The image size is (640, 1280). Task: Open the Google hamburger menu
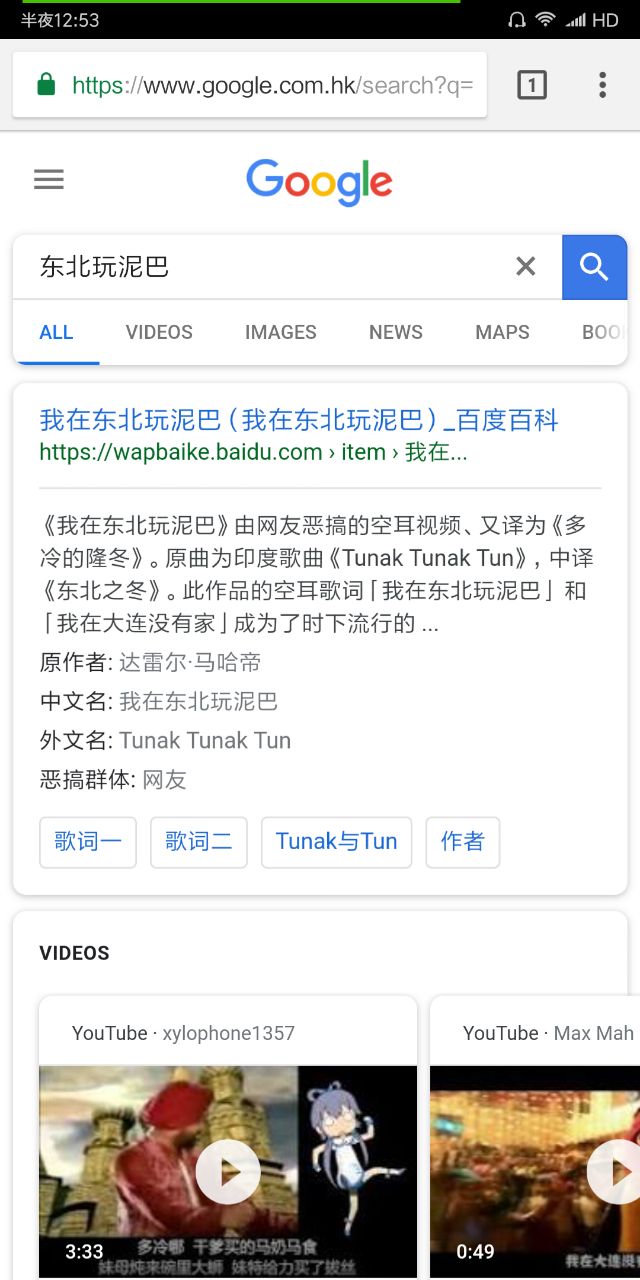click(x=49, y=180)
